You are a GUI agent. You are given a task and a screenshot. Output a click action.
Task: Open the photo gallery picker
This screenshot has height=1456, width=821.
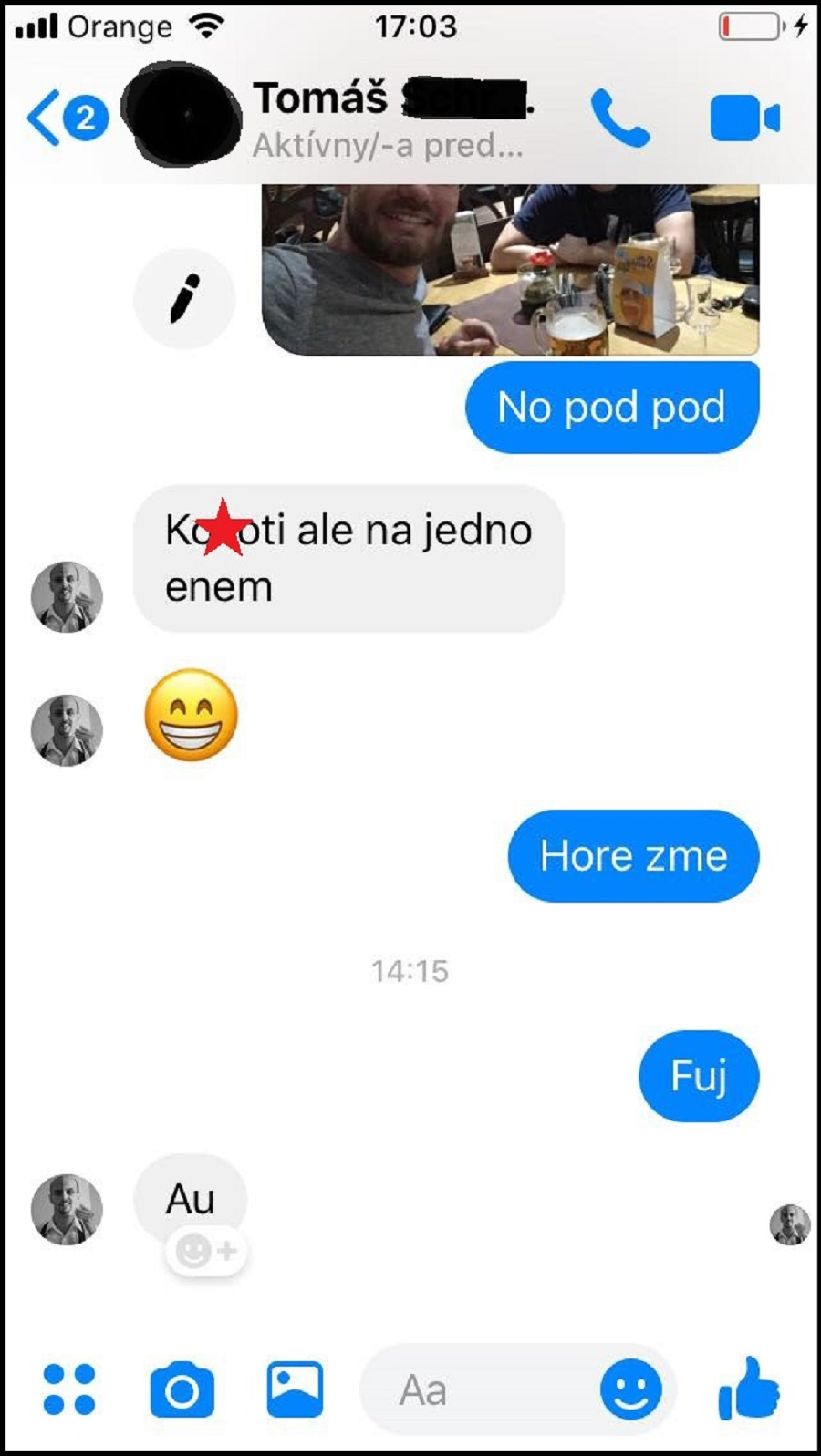(295, 1389)
